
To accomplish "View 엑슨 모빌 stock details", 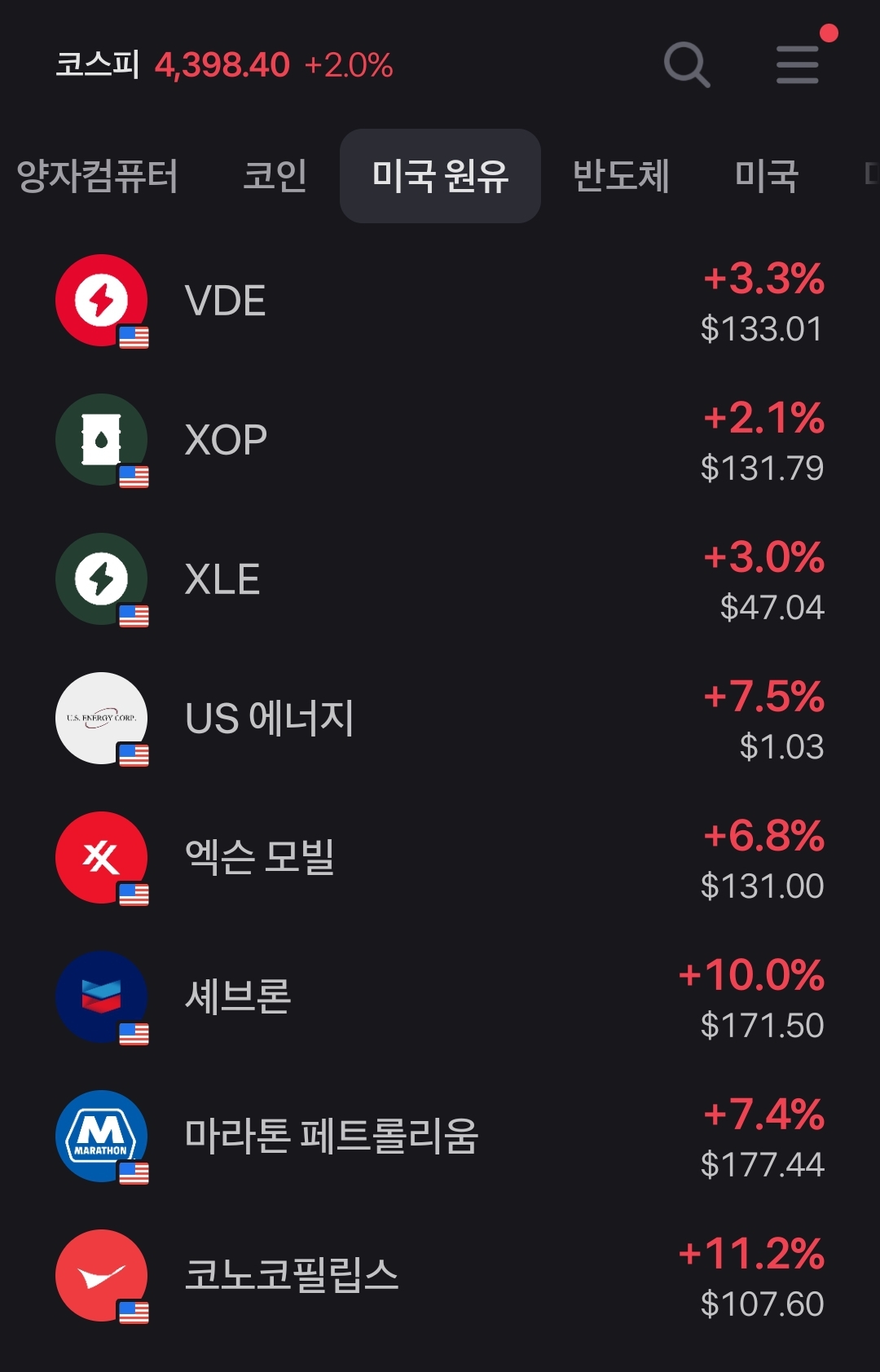I will click(x=440, y=859).
